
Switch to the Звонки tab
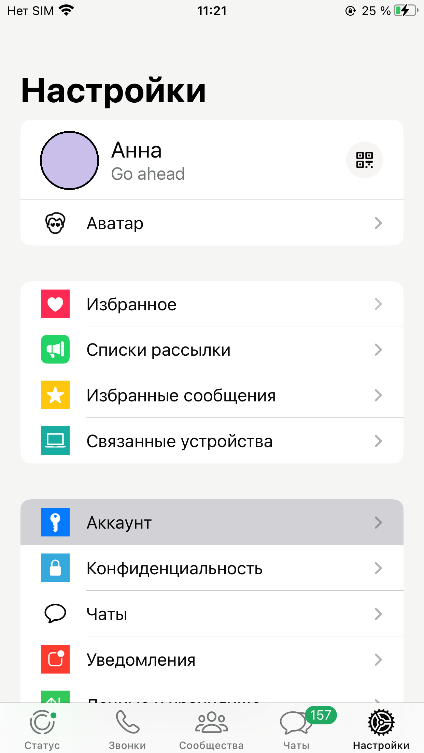[x=127, y=729]
